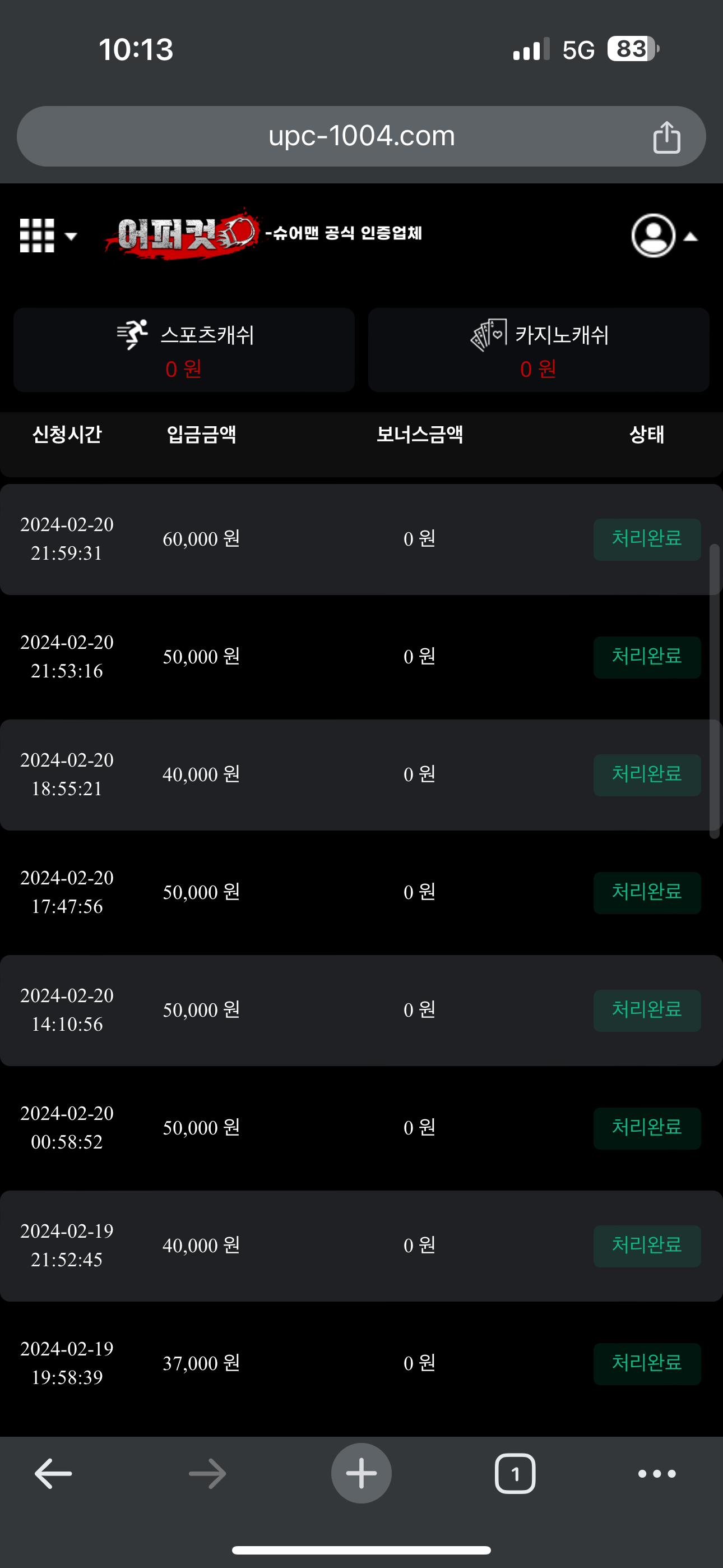
Task: Open the grid menu dropdown
Action: 48,236
